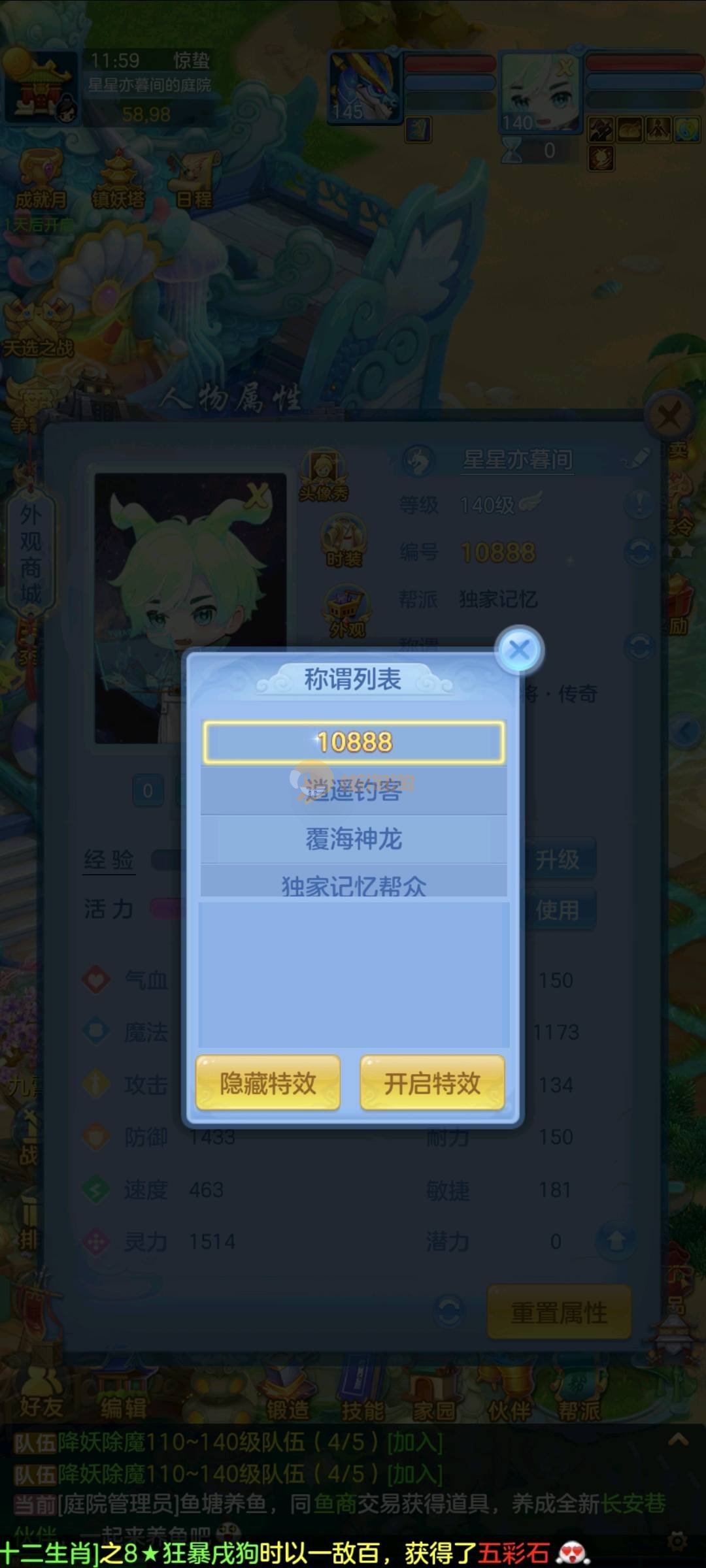Tap the 隐藏特效 button
Screen dimensions: 706x1568
click(268, 1083)
